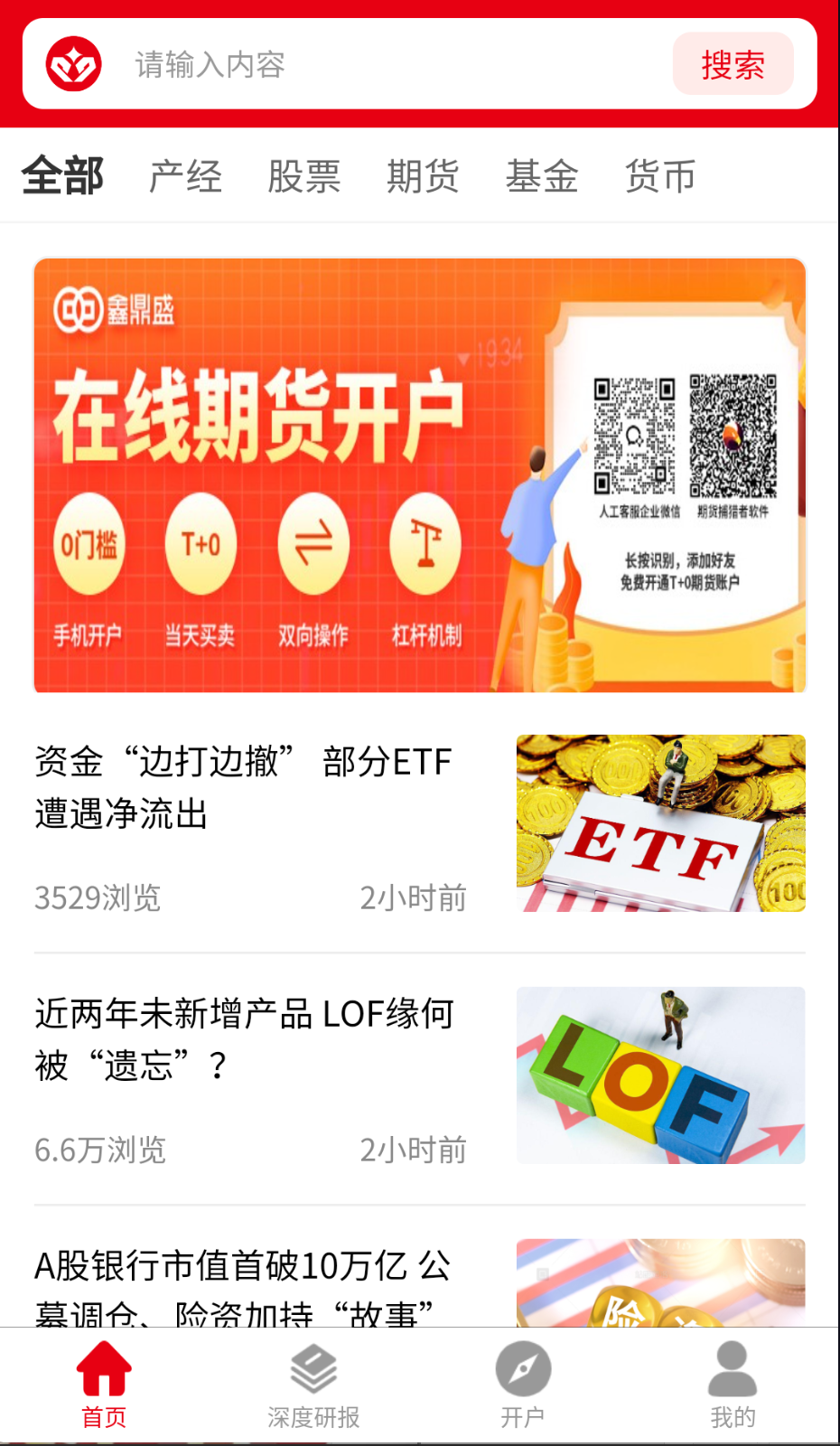Open the LOF 被遗忘 article

244,1040
